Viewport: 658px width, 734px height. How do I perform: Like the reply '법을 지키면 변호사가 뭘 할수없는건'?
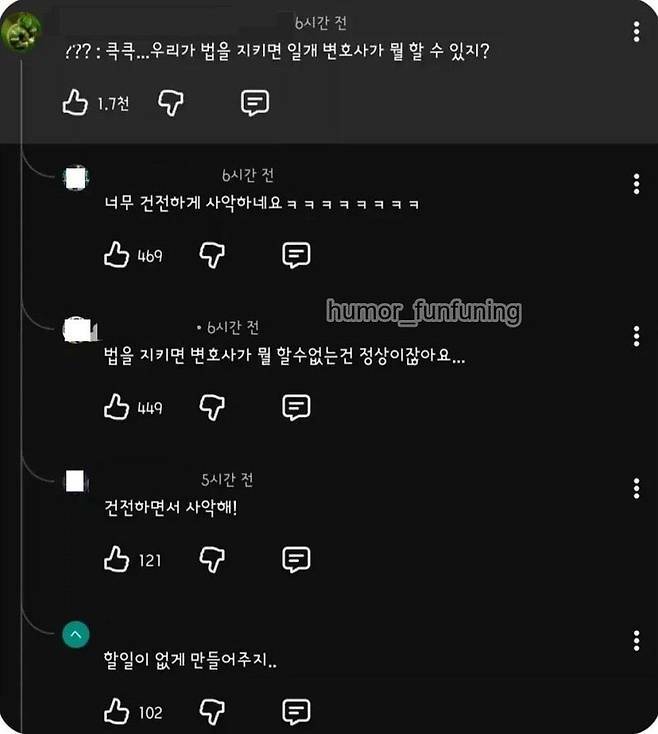(117, 407)
